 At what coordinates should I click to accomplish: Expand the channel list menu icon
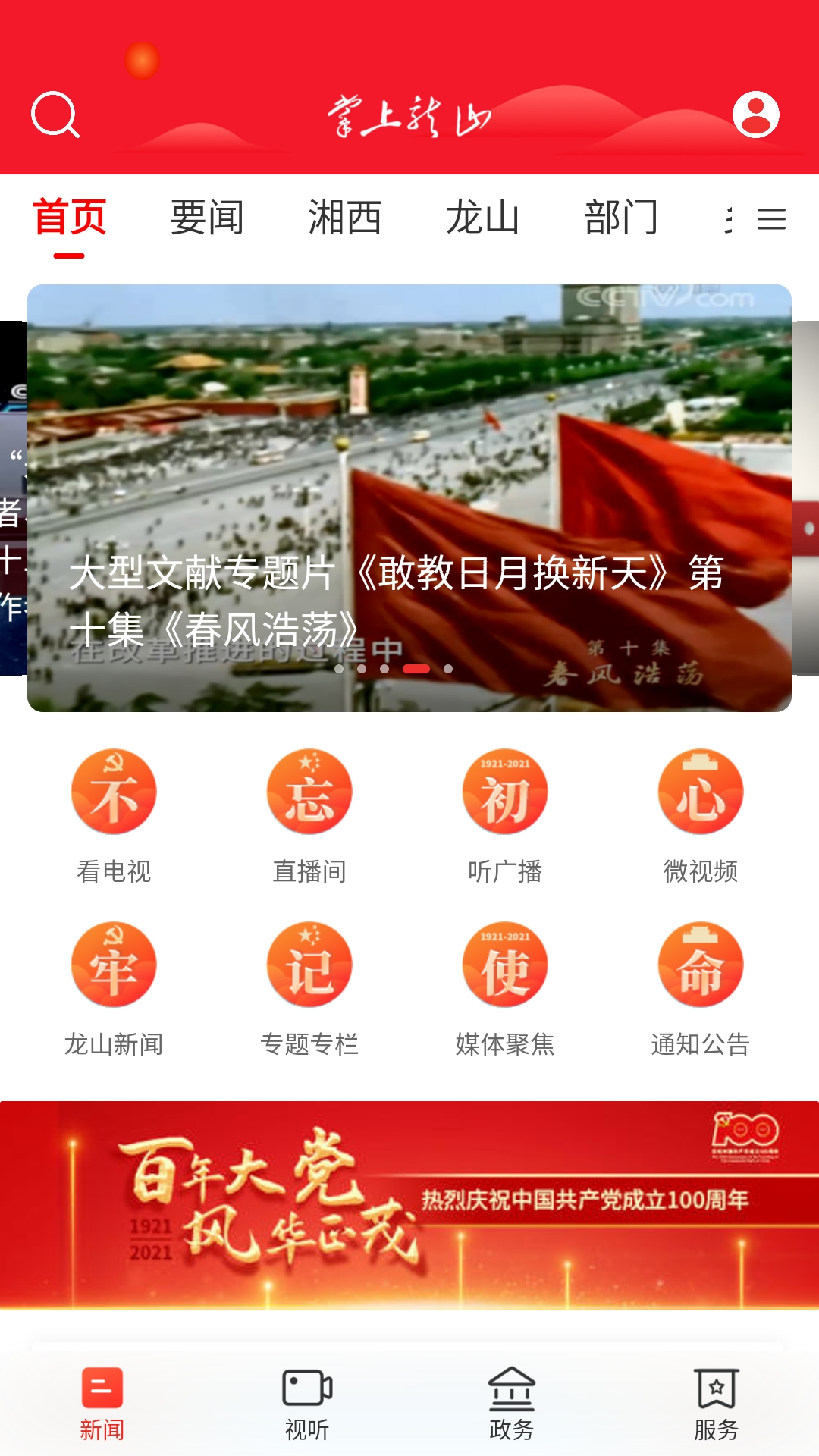pyautogui.click(x=771, y=219)
